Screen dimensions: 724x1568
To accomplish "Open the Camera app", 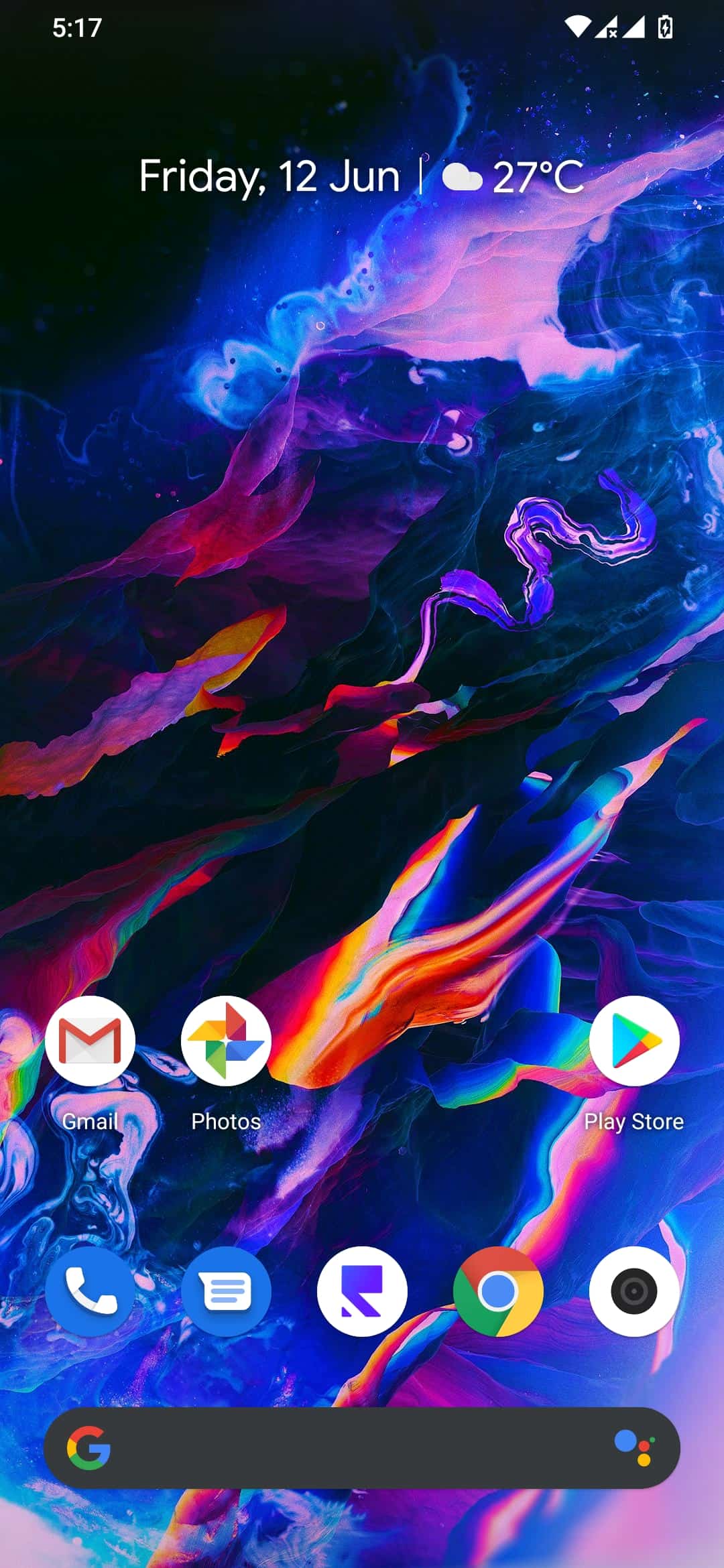I will [x=633, y=1291].
